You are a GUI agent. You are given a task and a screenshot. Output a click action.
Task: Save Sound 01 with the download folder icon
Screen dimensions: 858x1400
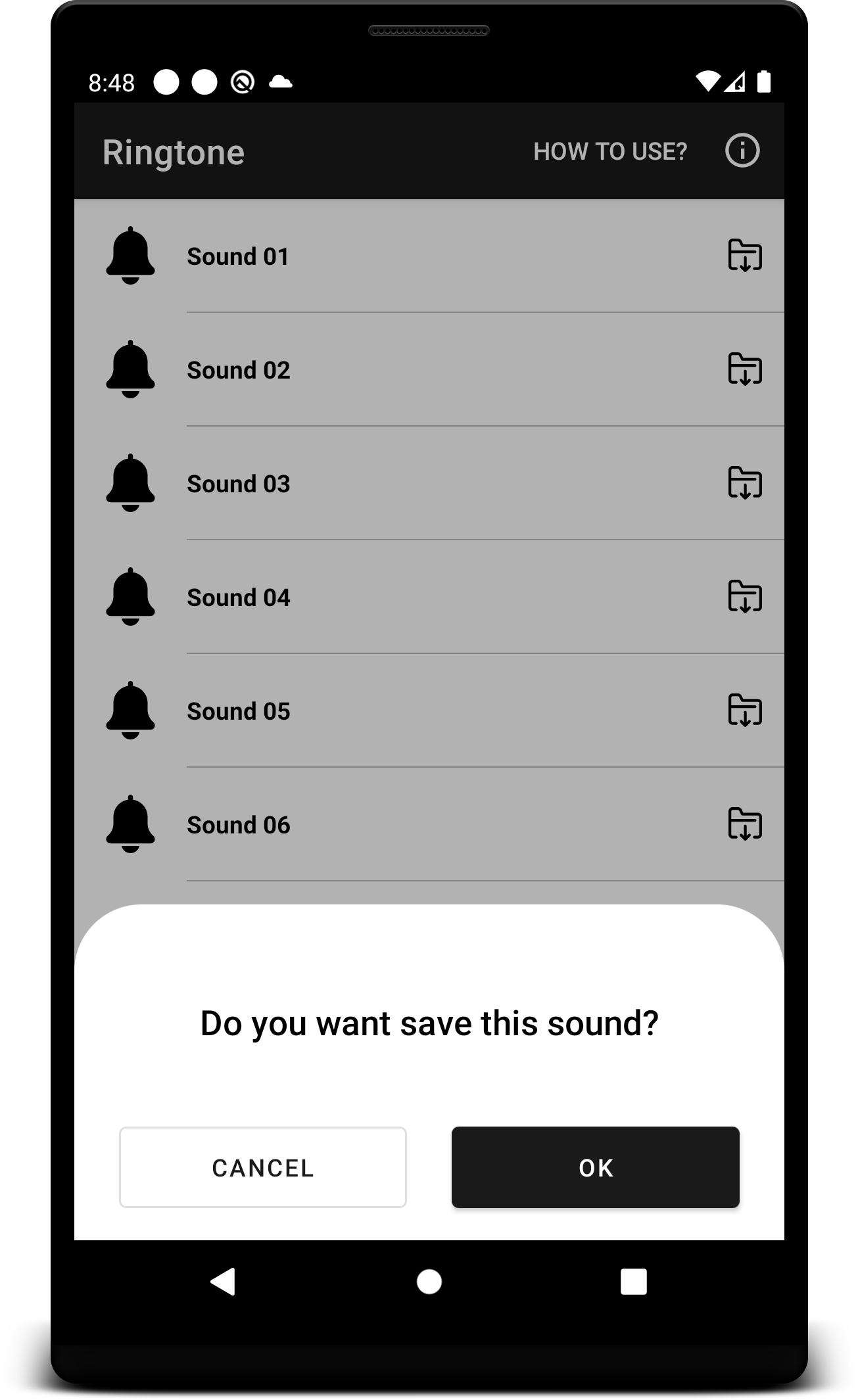(x=745, y=256)
